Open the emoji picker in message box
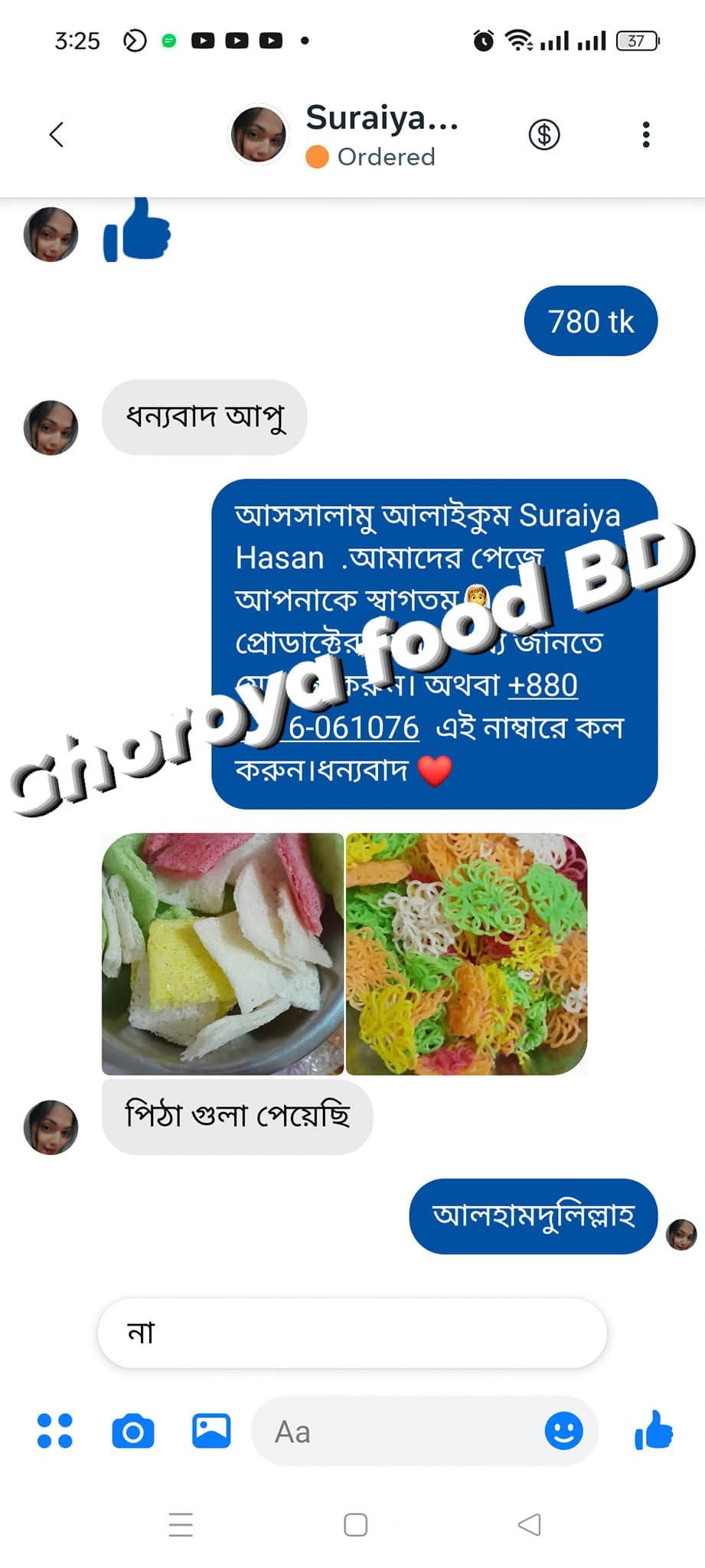Viewport: 705px width, 1568px height. tap(563, 1431)
